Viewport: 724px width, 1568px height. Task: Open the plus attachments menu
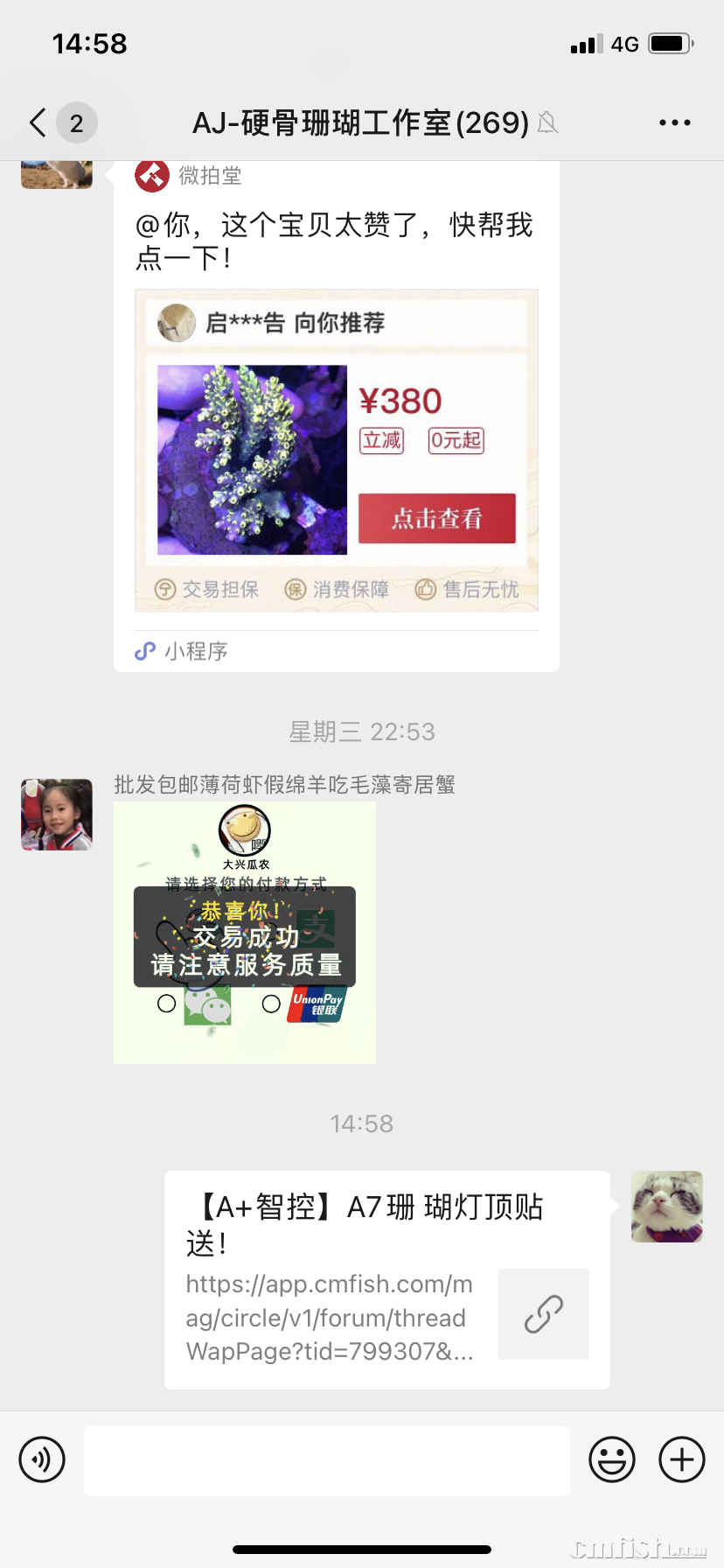point(681,1459)
